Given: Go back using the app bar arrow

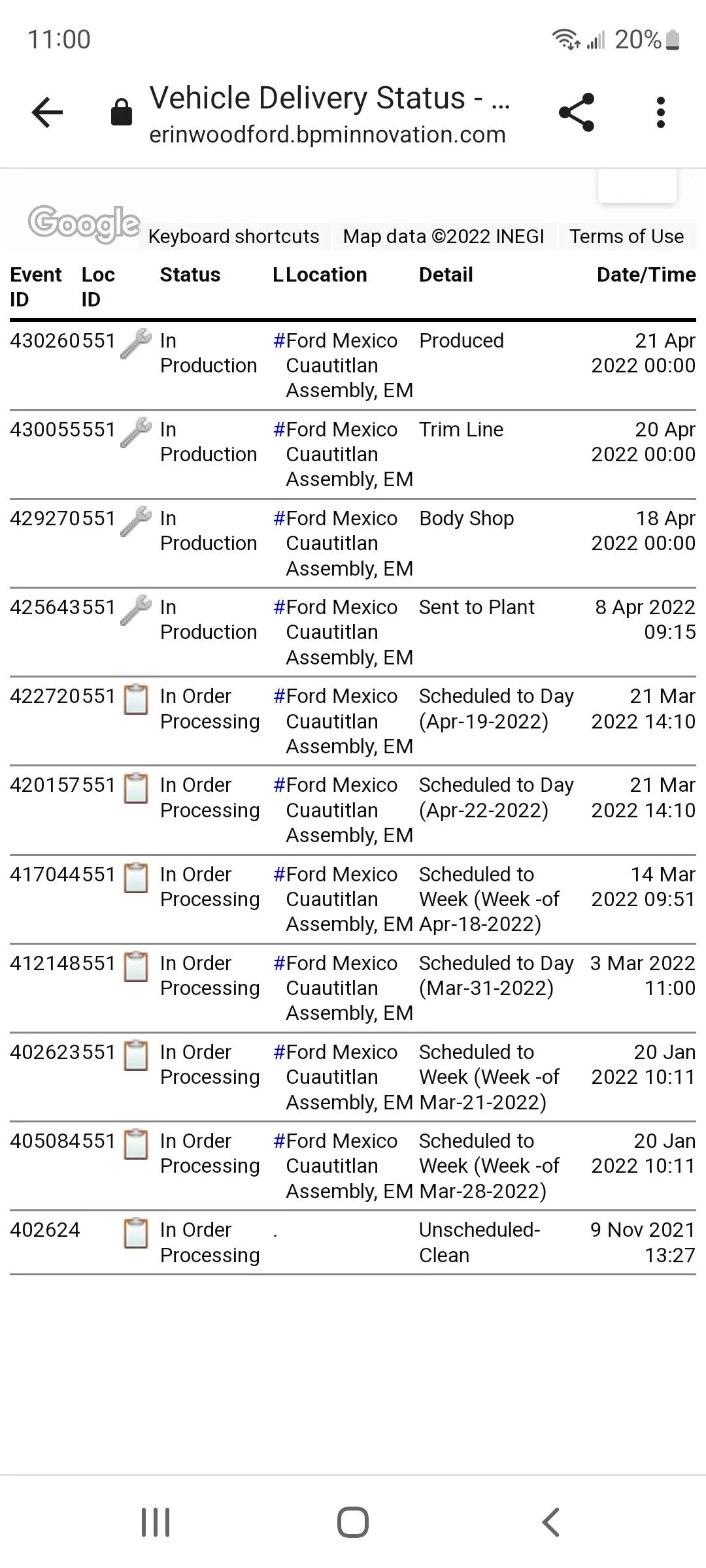Looking at the screenshot, I should 48,112.
